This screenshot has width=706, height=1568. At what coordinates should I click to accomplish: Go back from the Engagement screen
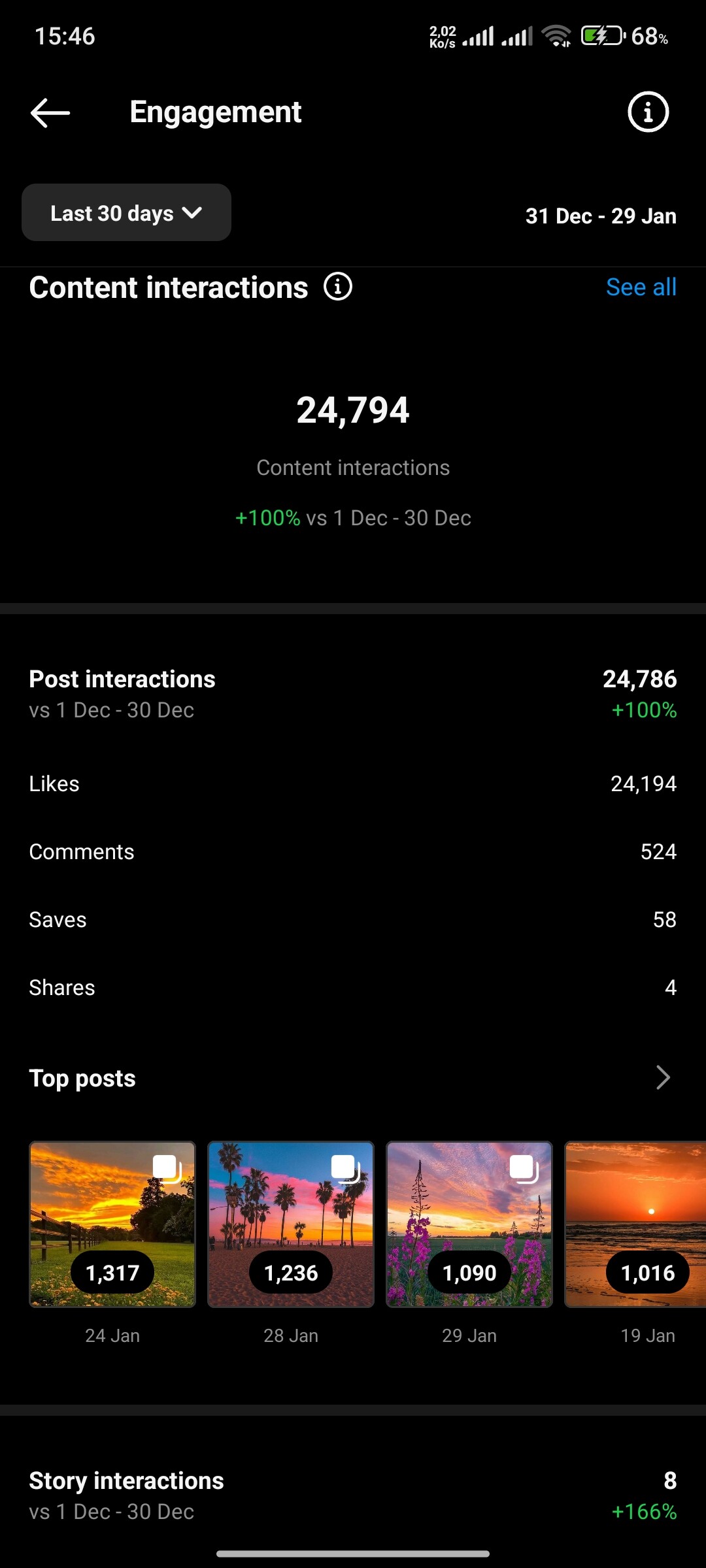tap(50, 112)
